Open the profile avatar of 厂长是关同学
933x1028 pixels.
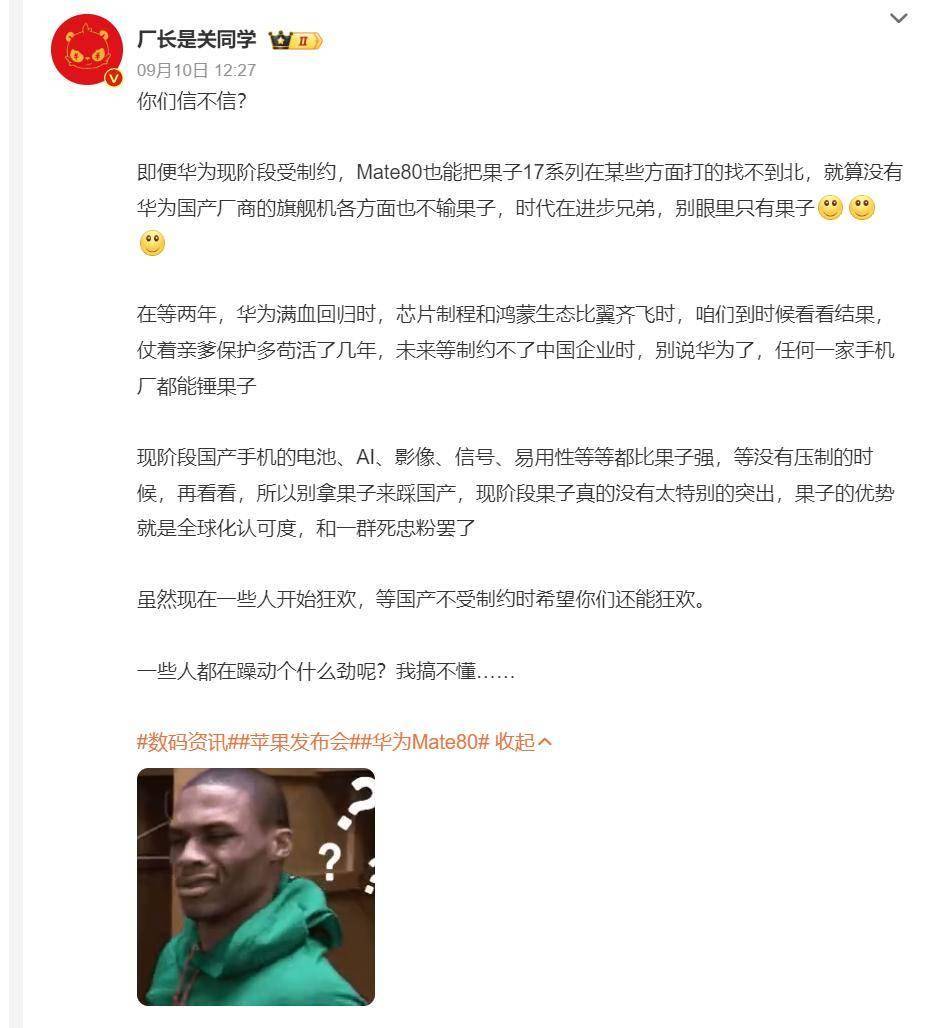pyautogui.click(x=87, y=50)
